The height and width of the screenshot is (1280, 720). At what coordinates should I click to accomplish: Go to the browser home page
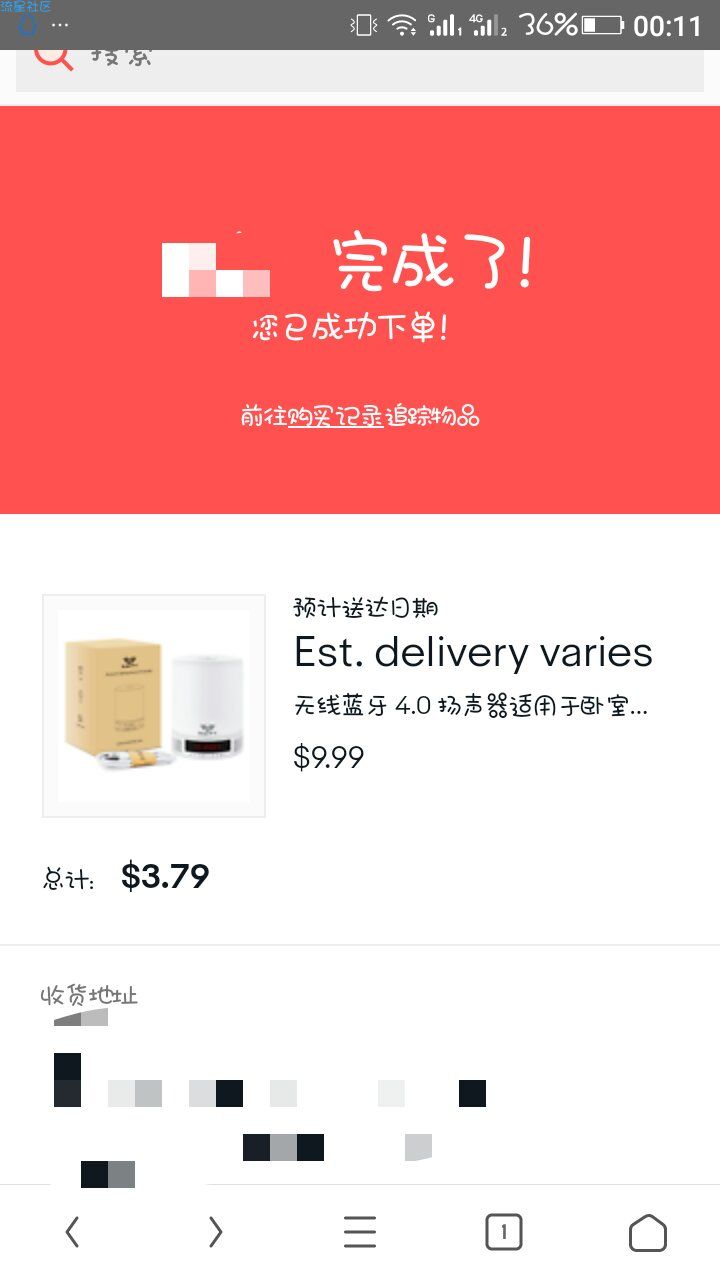click(x=648, y=1232)
